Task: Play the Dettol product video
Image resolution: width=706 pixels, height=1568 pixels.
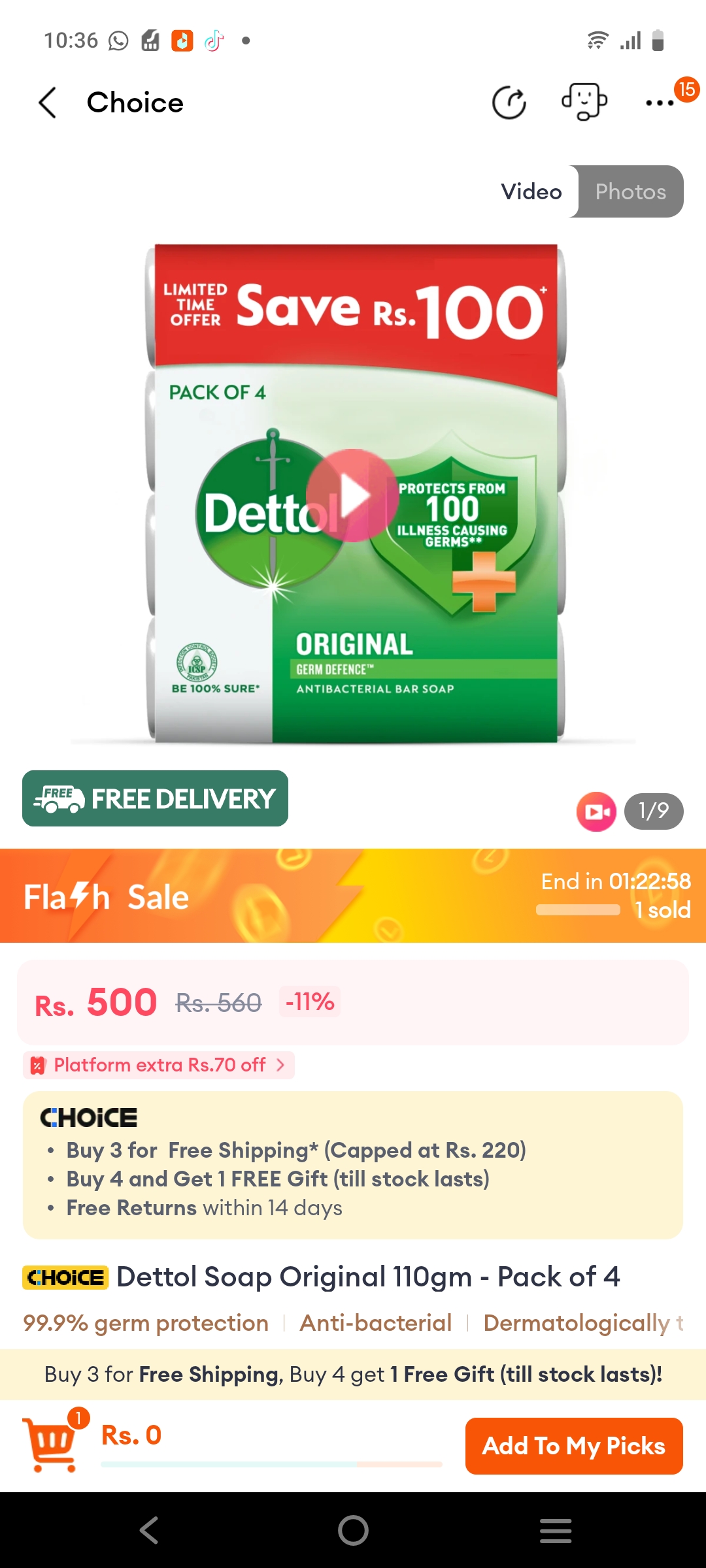Action: 353,495
